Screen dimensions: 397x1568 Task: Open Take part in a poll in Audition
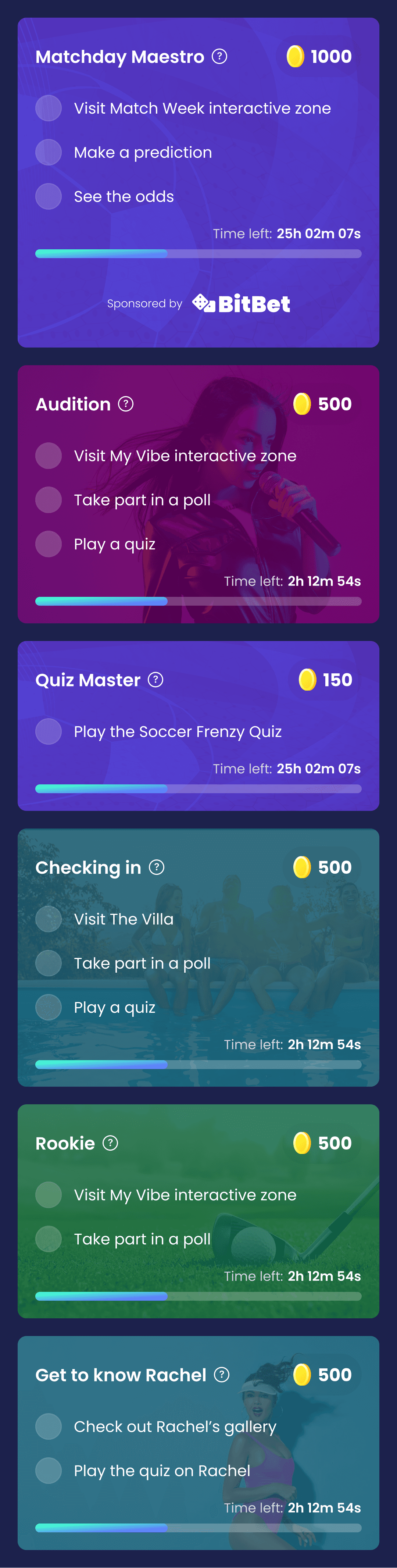click(123, 500)
